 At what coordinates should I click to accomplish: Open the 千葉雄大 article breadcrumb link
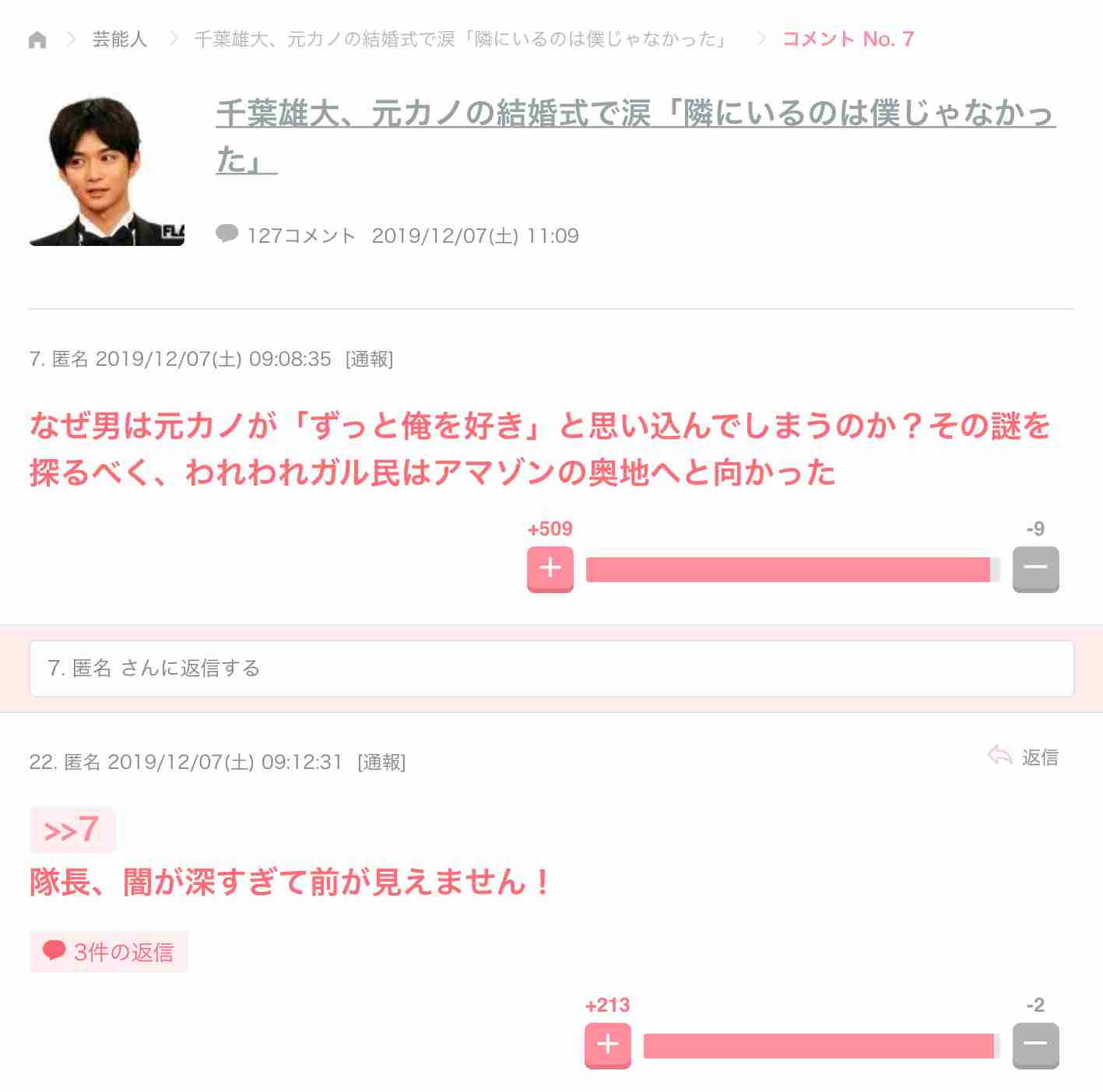(x=461, y=39)
